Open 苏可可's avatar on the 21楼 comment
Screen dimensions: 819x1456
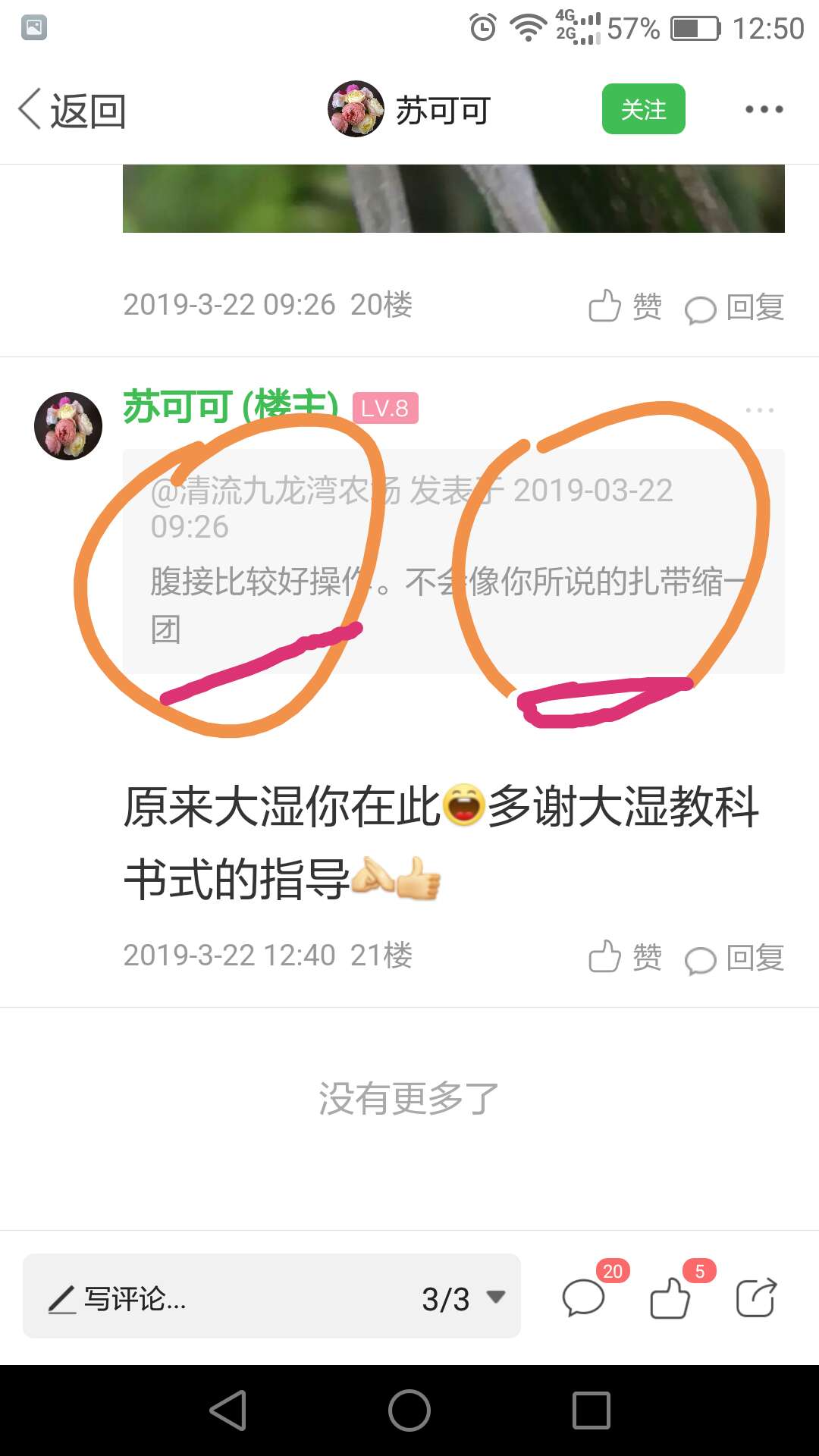(68, 425)
